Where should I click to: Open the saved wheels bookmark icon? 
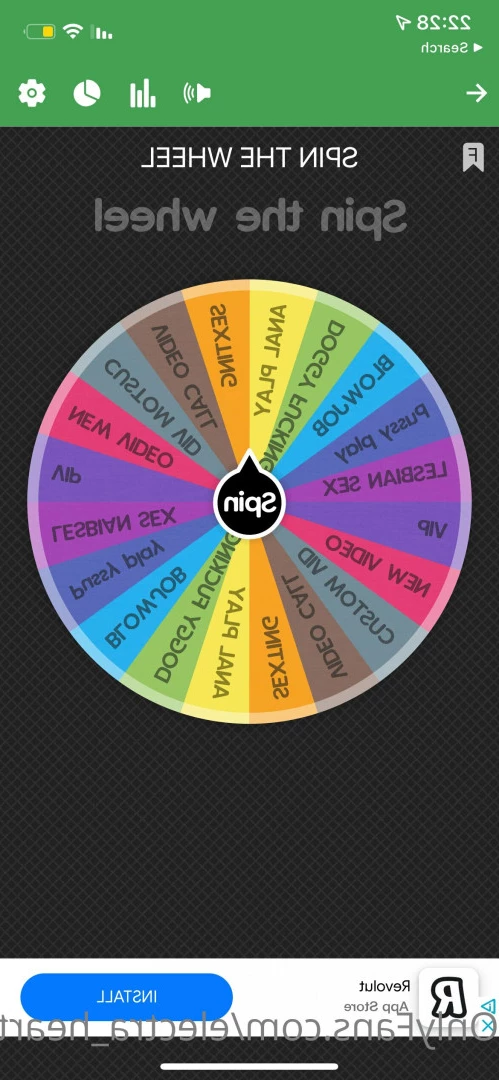tap(473, 157)
